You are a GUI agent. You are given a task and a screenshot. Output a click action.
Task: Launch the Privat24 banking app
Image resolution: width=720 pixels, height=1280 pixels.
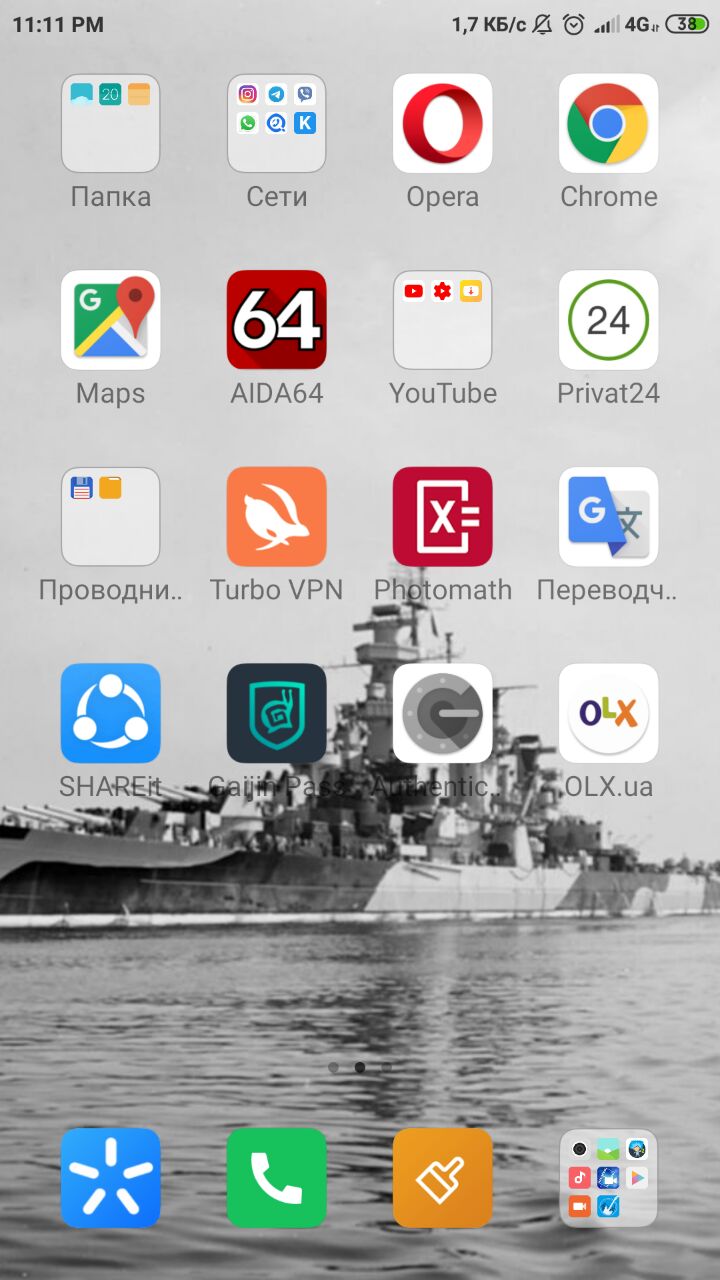pos(608,320)
